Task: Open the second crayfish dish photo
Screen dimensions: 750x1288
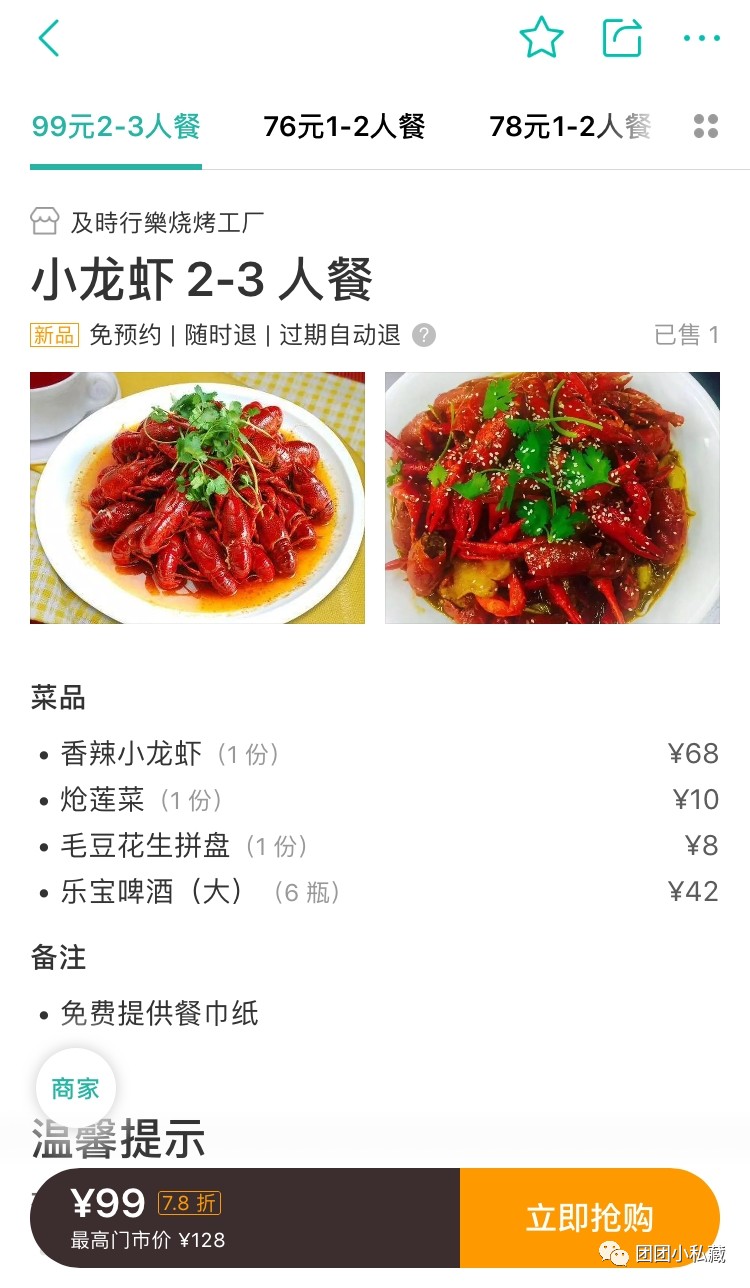Action: click(552, 498)
